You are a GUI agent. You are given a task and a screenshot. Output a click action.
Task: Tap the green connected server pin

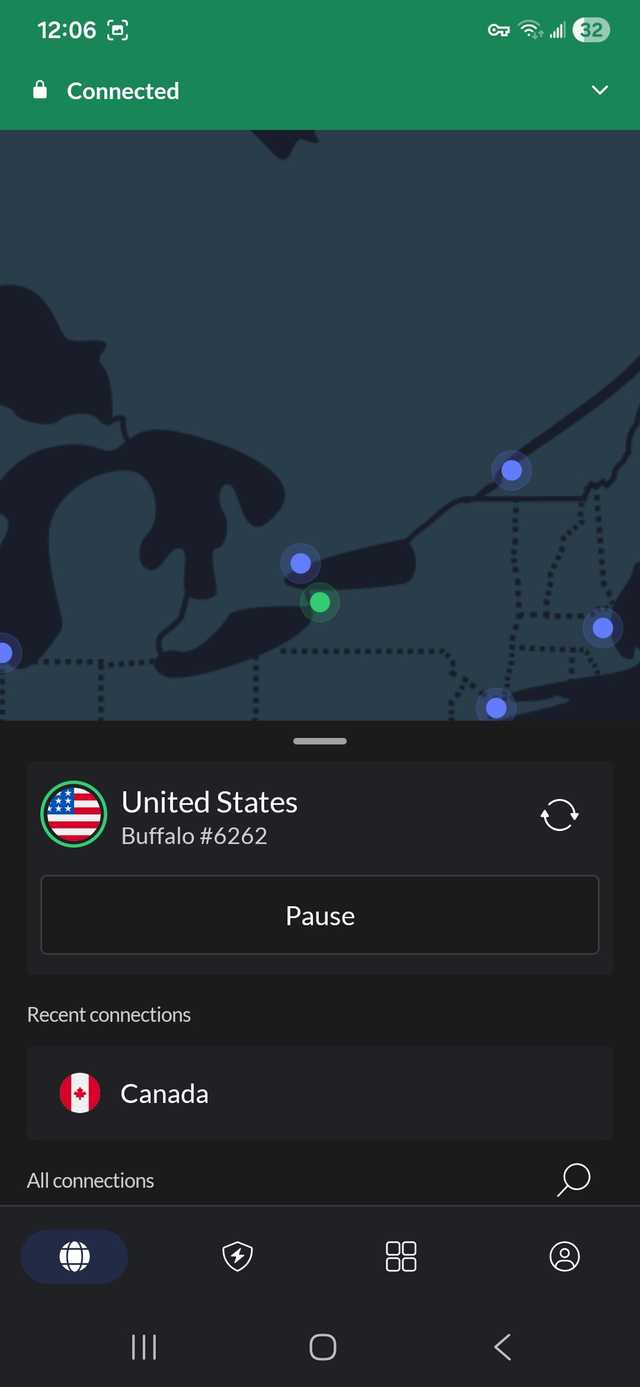(x=320, y=602)
